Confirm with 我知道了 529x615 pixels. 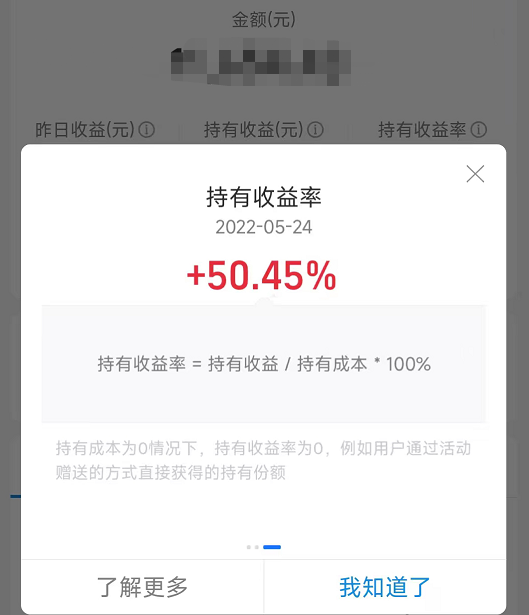pos(385,587)
